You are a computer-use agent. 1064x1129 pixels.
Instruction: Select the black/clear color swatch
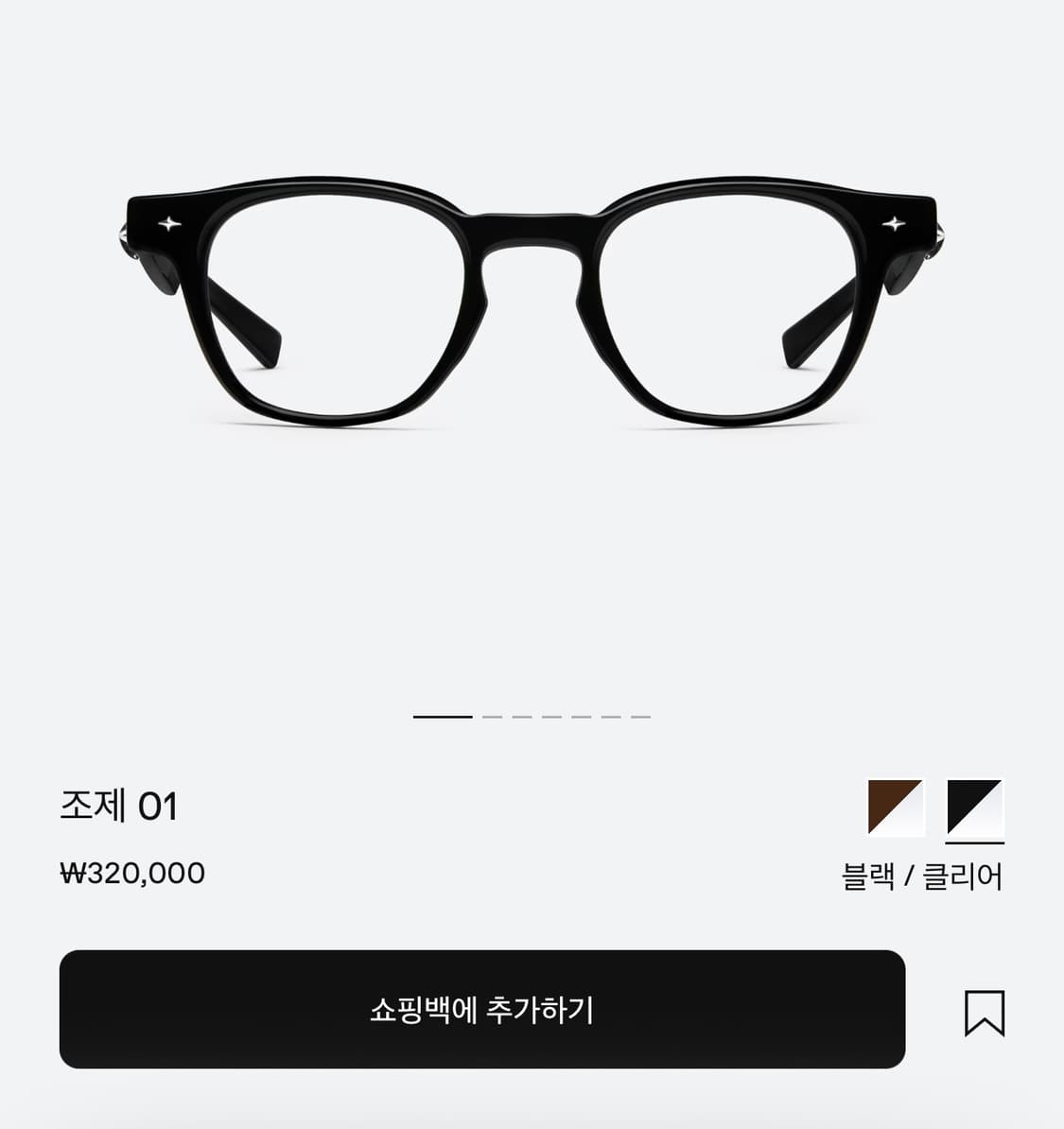[x=975, y=807]
